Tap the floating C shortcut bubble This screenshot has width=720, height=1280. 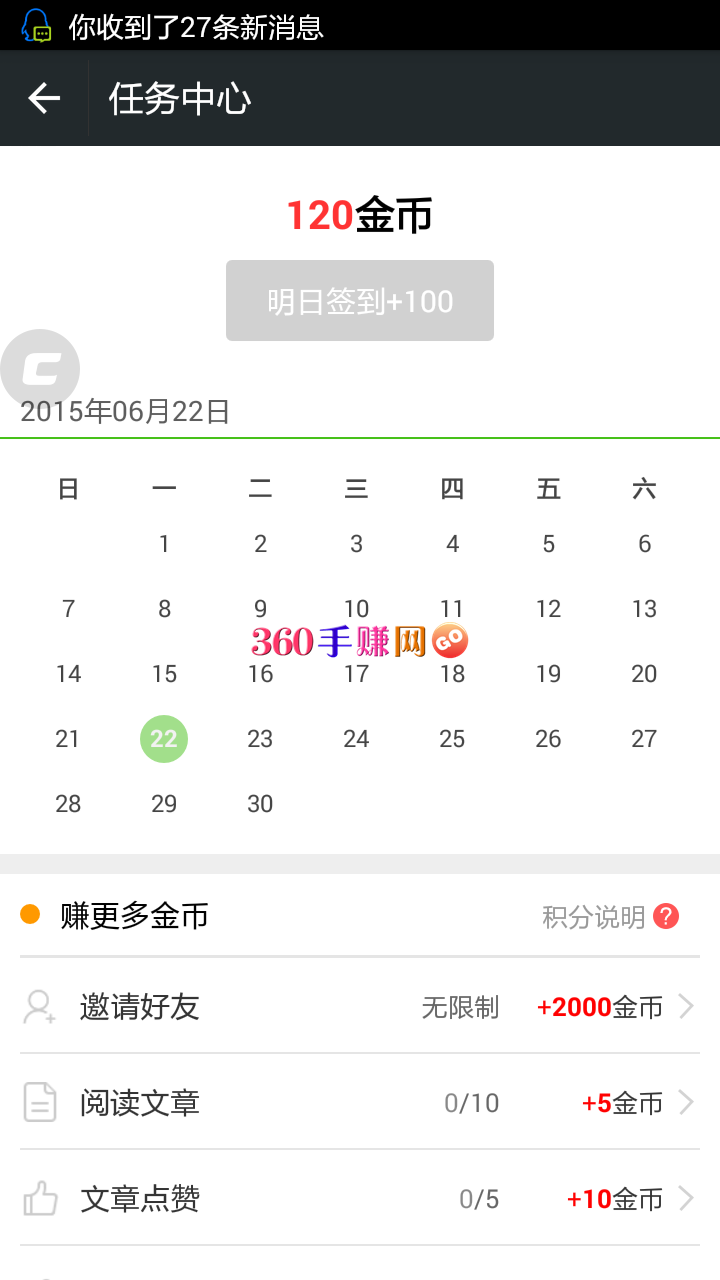[x=40, y=369]
